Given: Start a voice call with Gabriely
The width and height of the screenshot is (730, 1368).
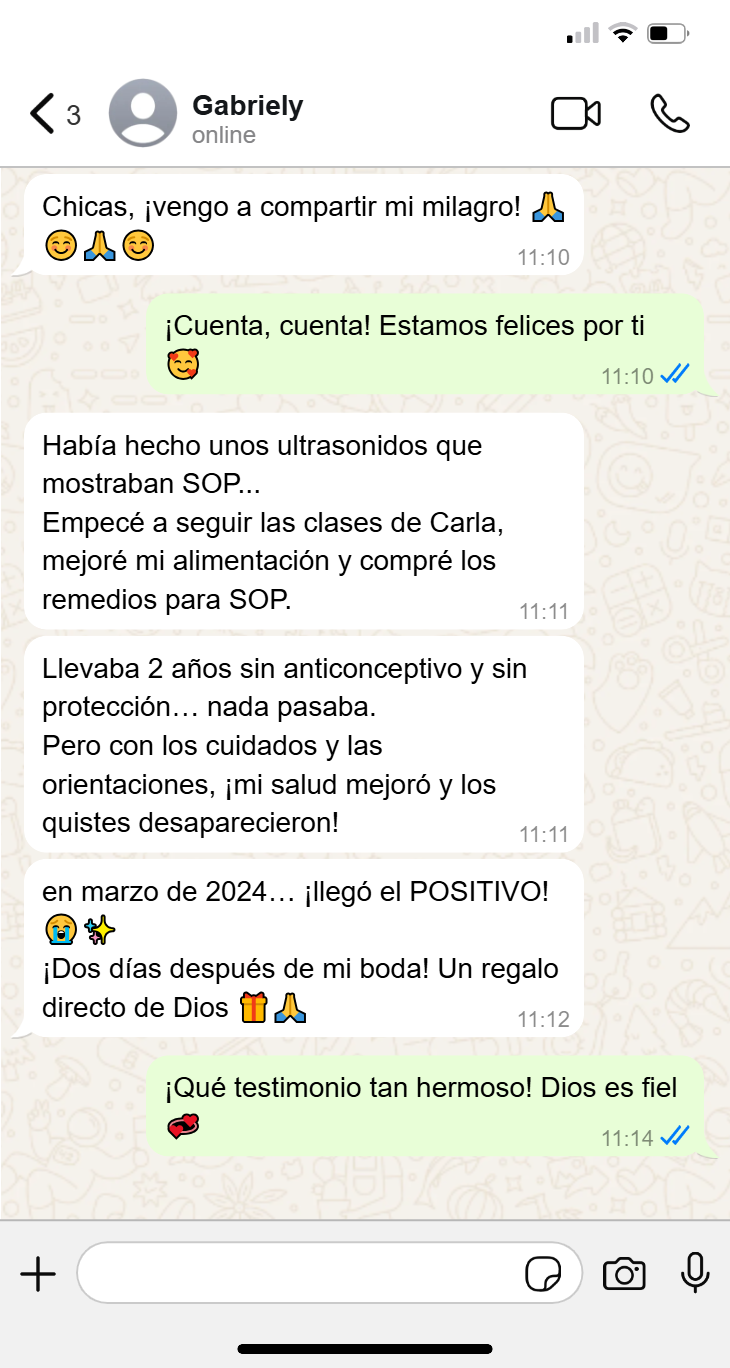Looking at the screenshot, I should coord(670,114).
